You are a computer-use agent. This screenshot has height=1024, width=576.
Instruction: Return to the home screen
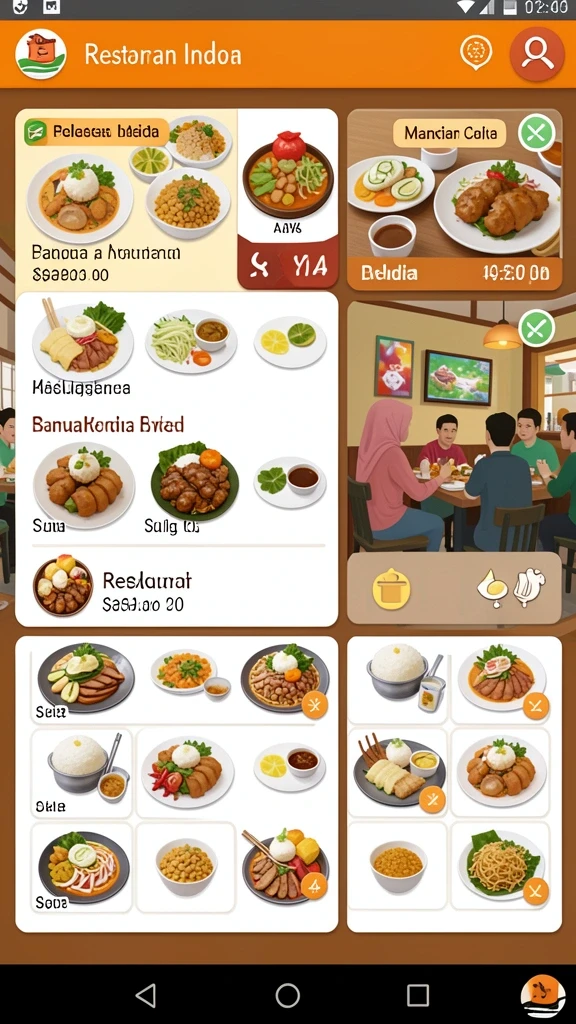(x=287, y=995)
